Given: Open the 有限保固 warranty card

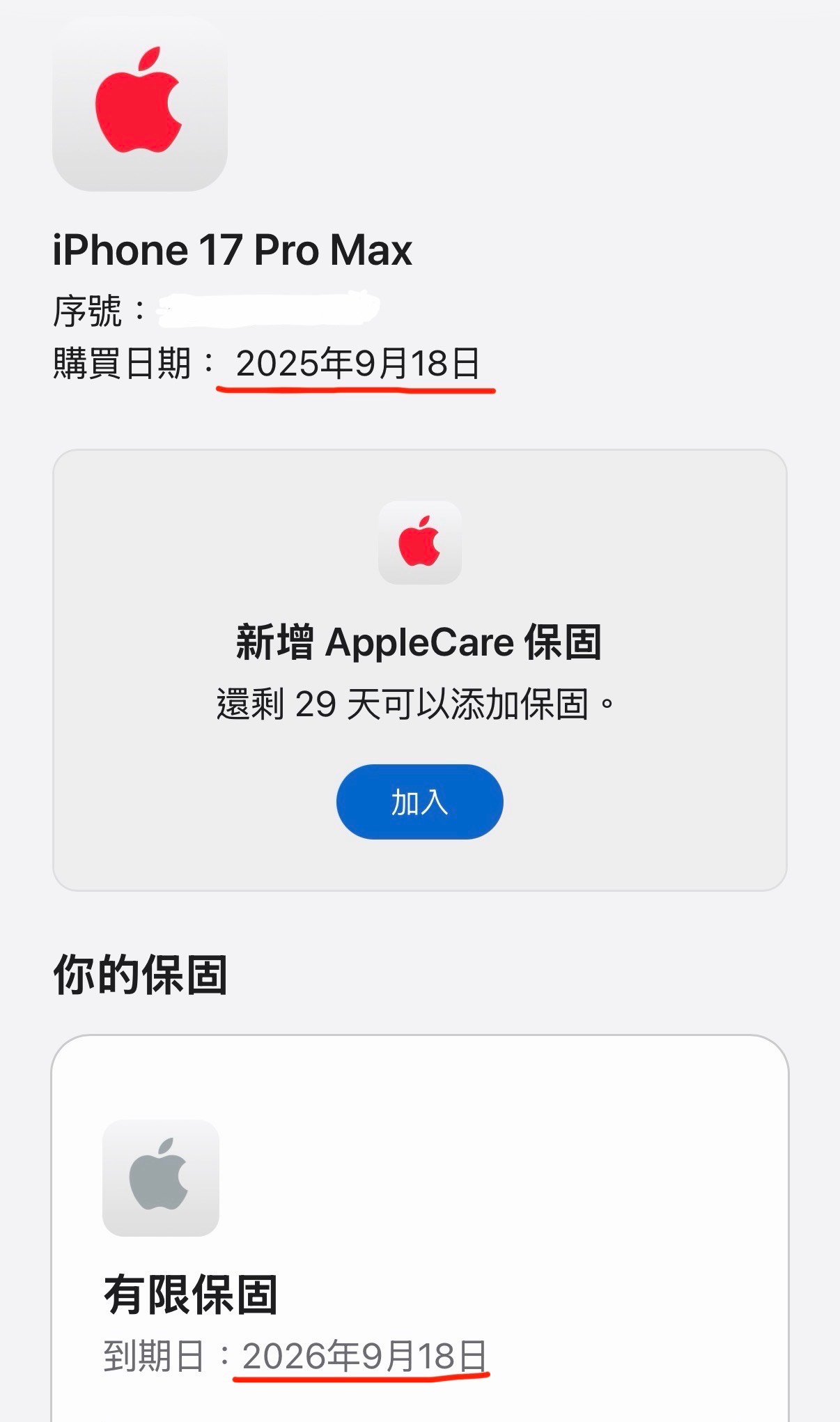Looking at the screenshot, I should (x=419, y=1254).
